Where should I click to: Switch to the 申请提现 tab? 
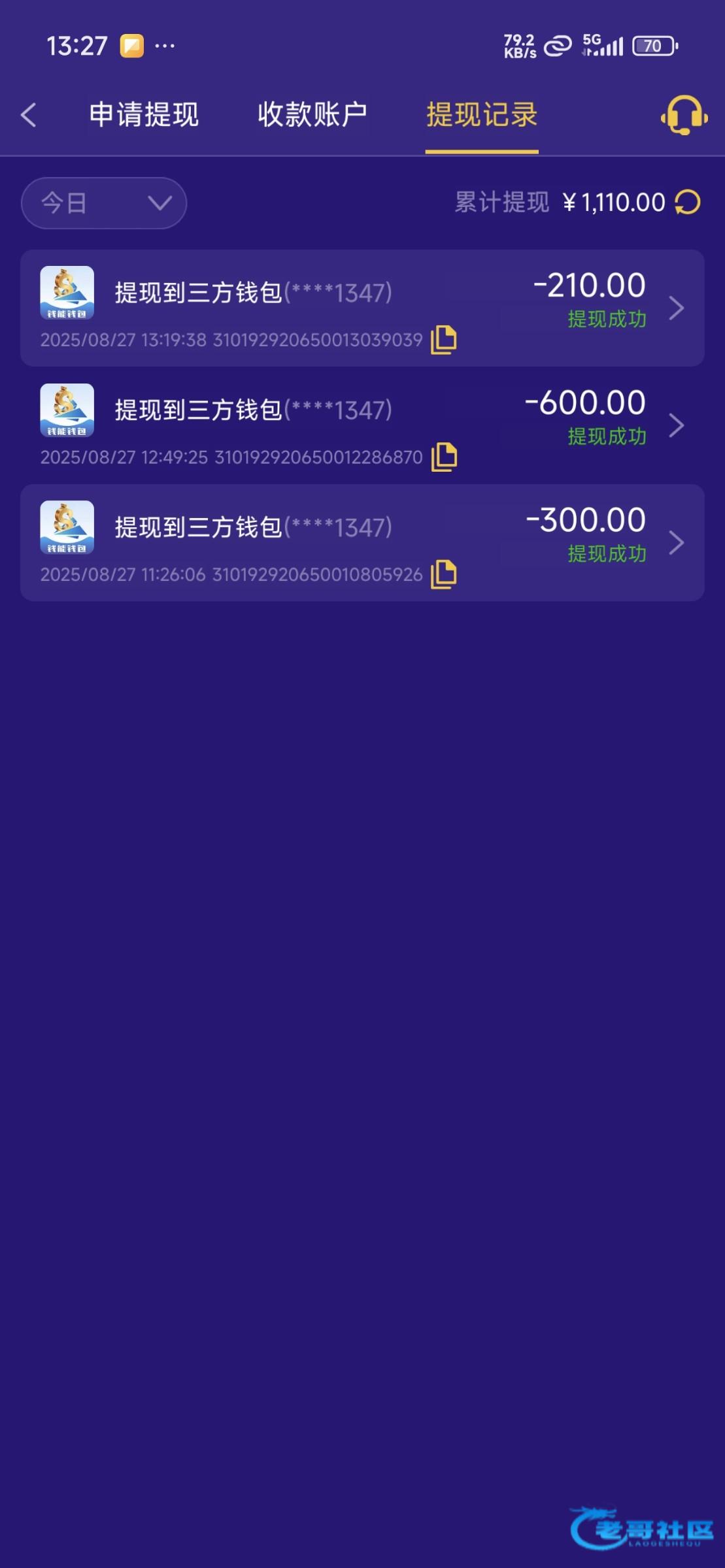coord(144,115)
